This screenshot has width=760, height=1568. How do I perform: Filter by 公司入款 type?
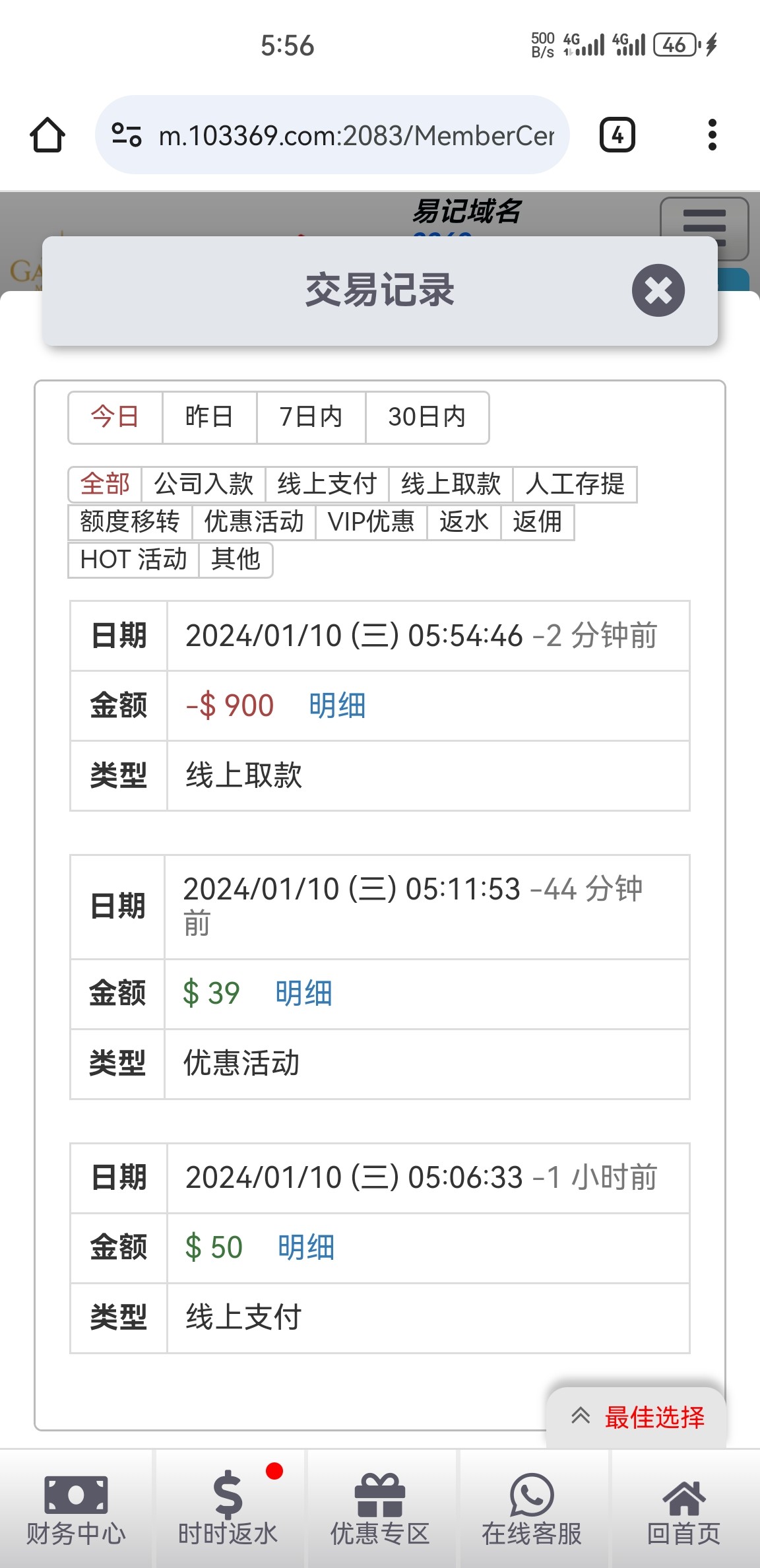[x=203, y=484]
